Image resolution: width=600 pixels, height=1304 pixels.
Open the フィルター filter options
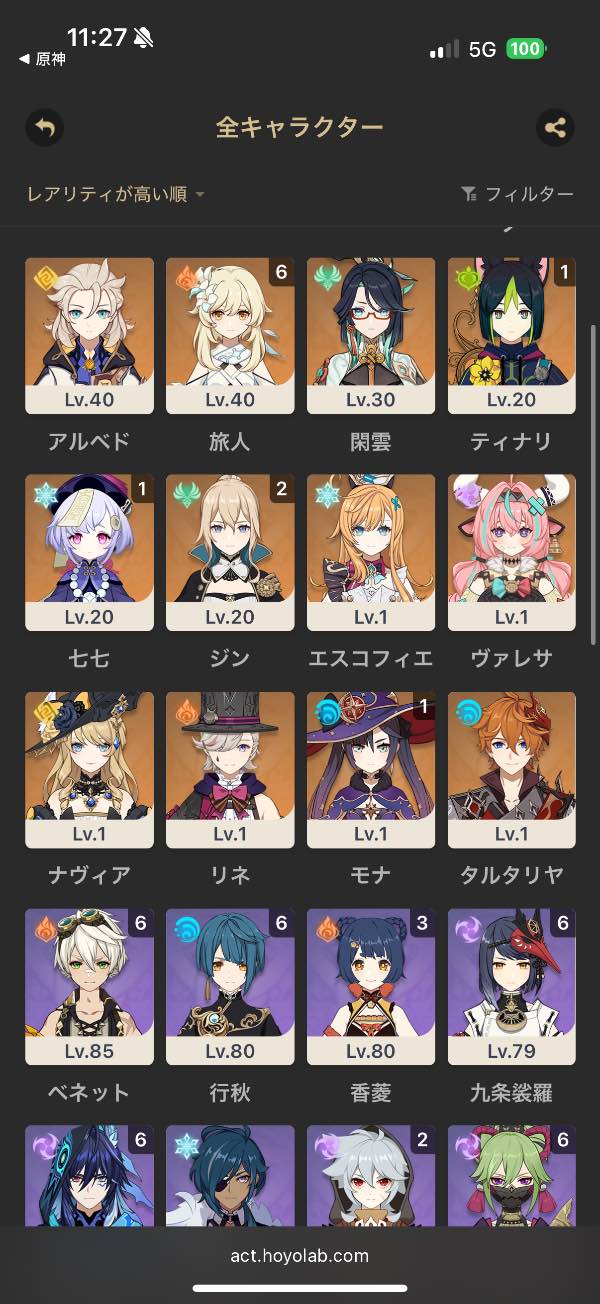(x=518, y=195)
